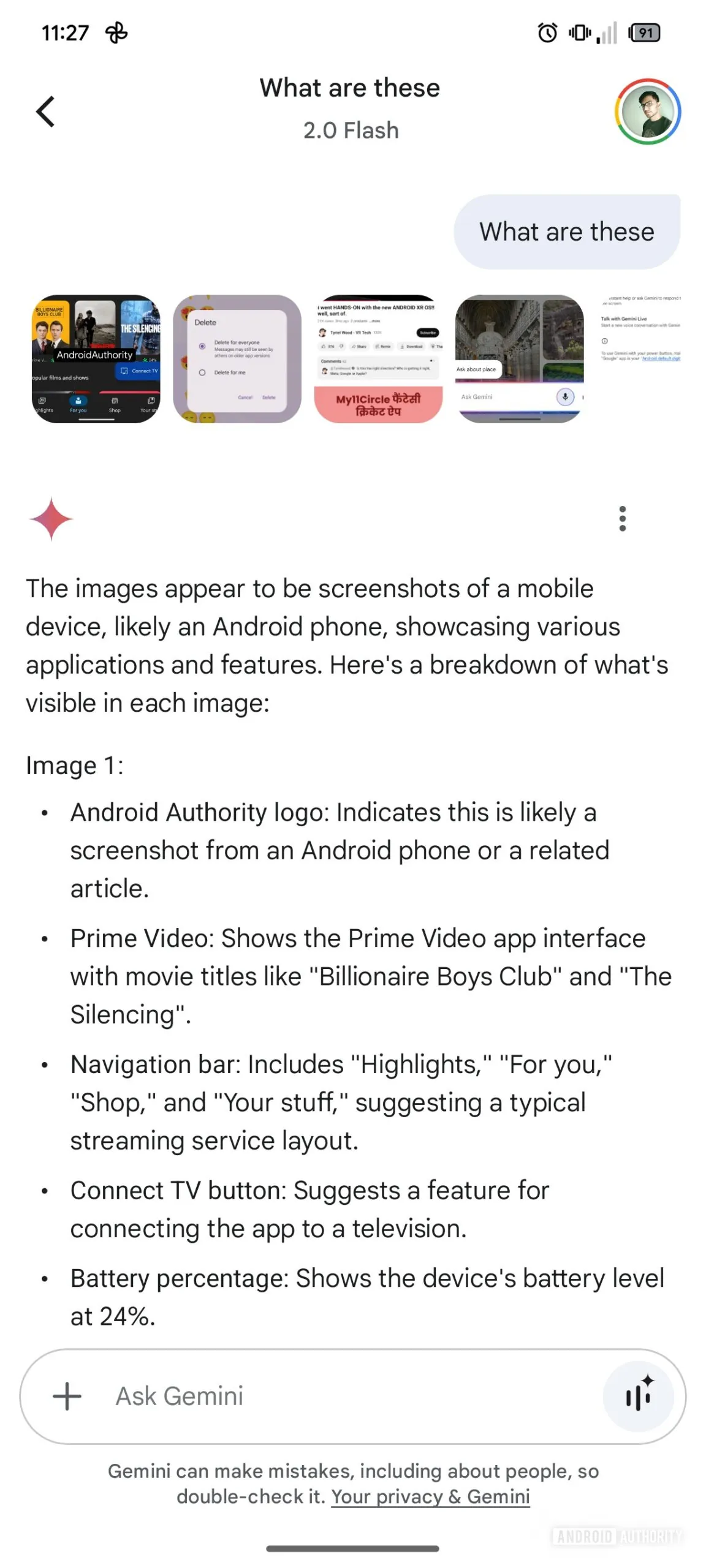Open the response overflow menu
Viewport: 706px width, 1568px height.
pos(622,518)
